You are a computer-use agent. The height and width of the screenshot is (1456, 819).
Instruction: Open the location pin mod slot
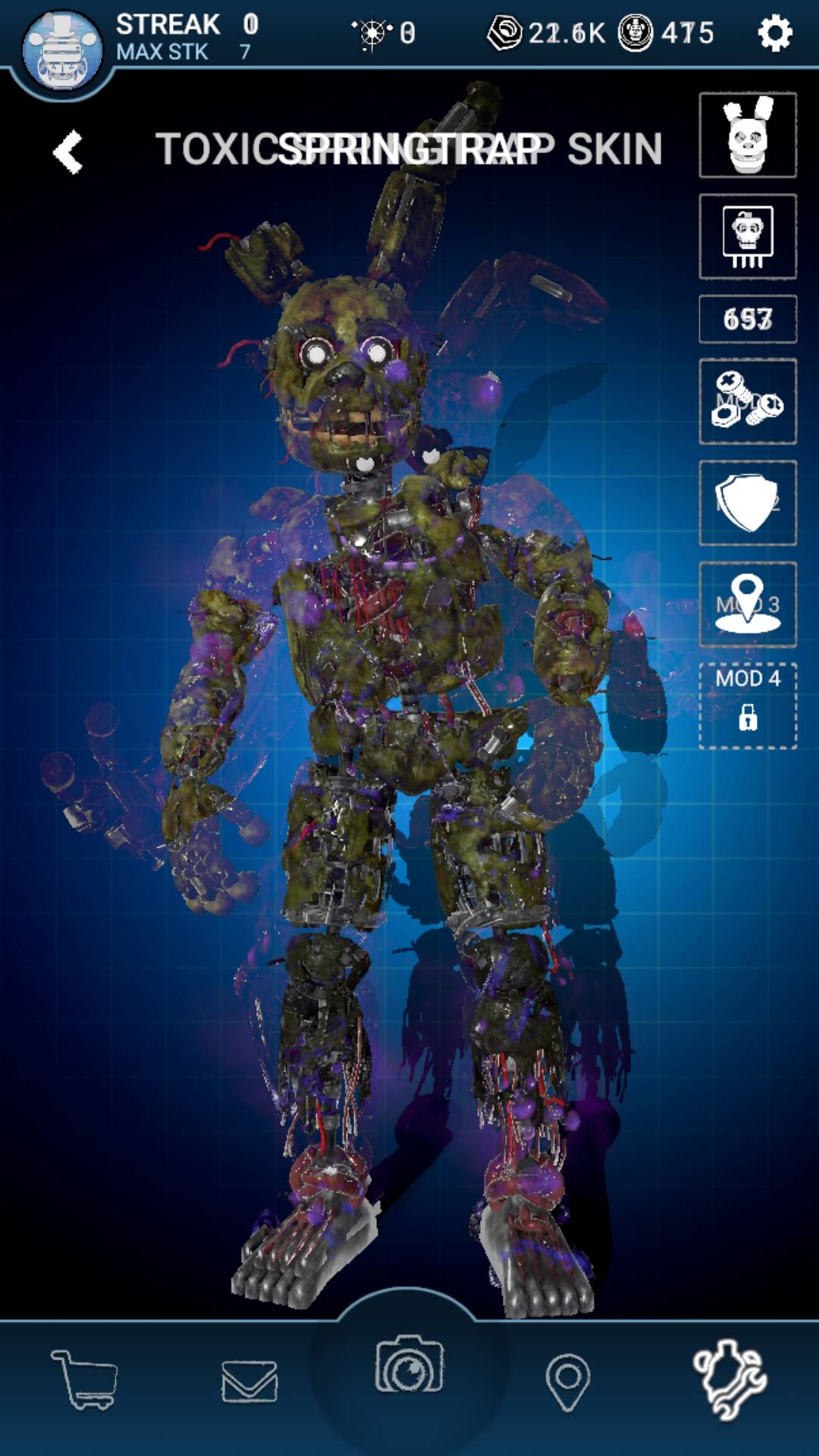click(747, 604)
